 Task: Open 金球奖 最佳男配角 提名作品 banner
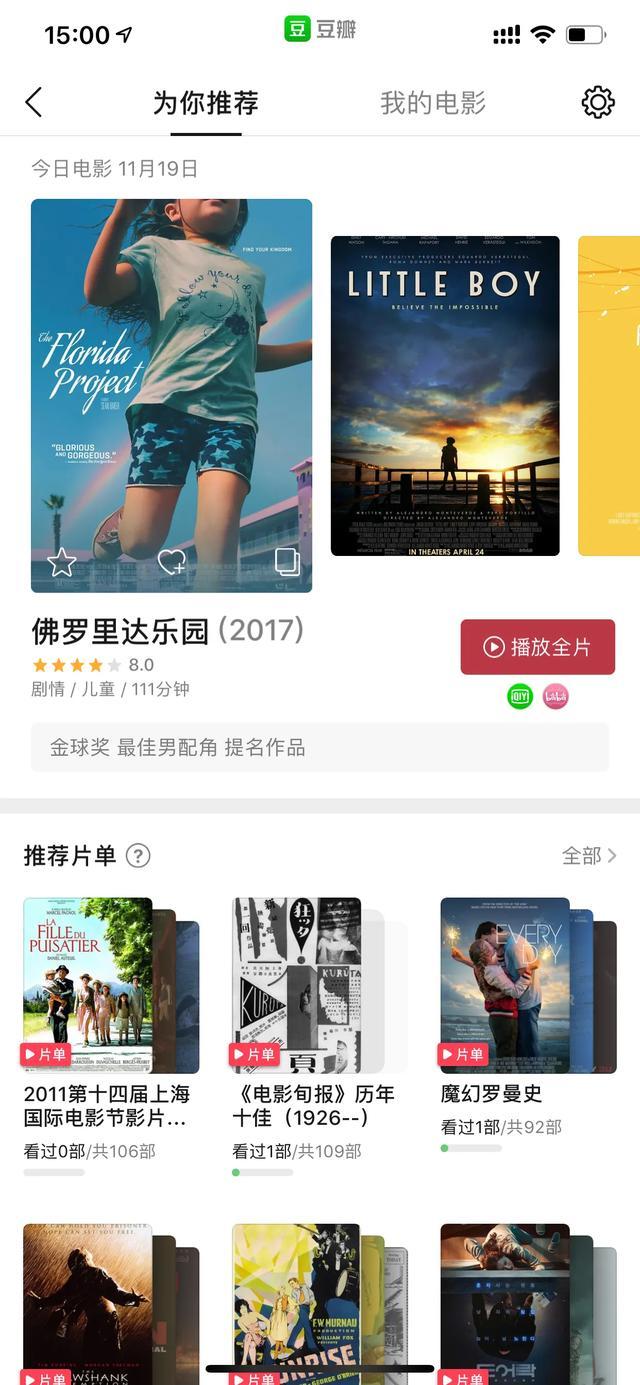[x=320, y=747]
